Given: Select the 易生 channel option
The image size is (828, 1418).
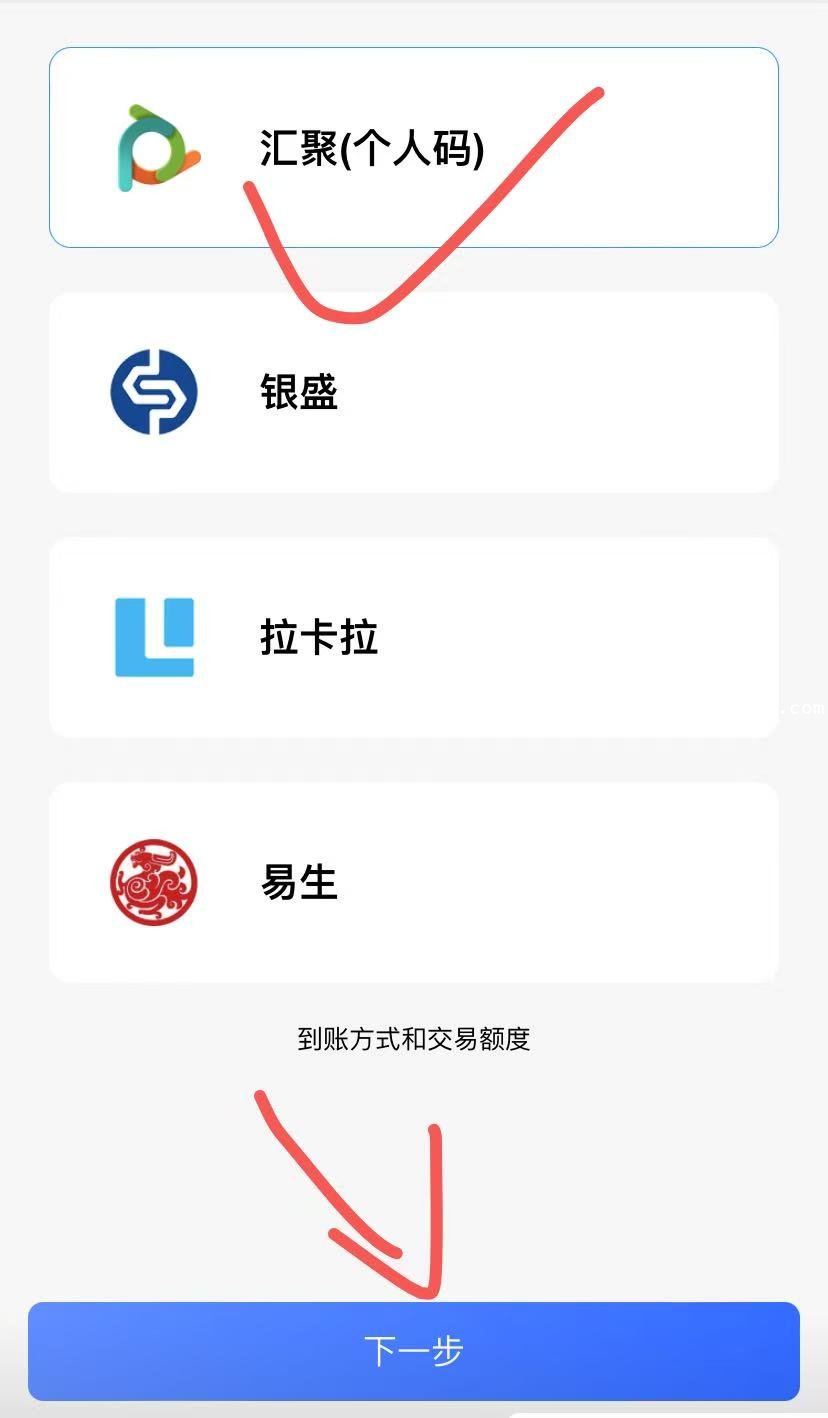Looking at the screenshot, I should click(x=413, y=882).
